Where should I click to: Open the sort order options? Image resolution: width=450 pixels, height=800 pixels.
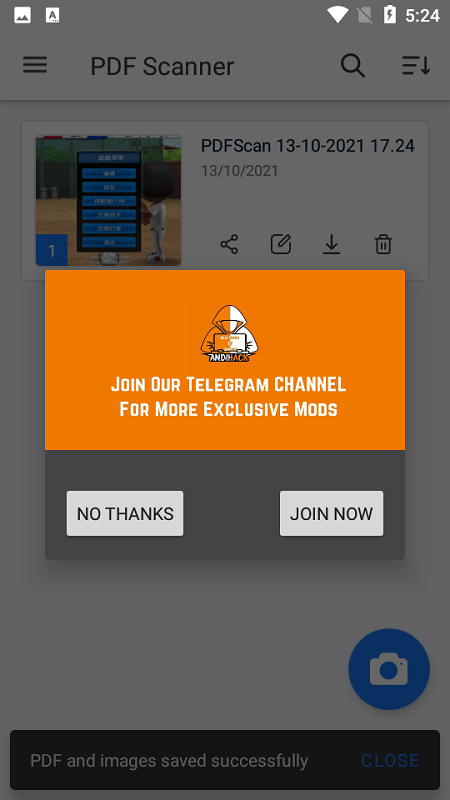coord(416,66)
